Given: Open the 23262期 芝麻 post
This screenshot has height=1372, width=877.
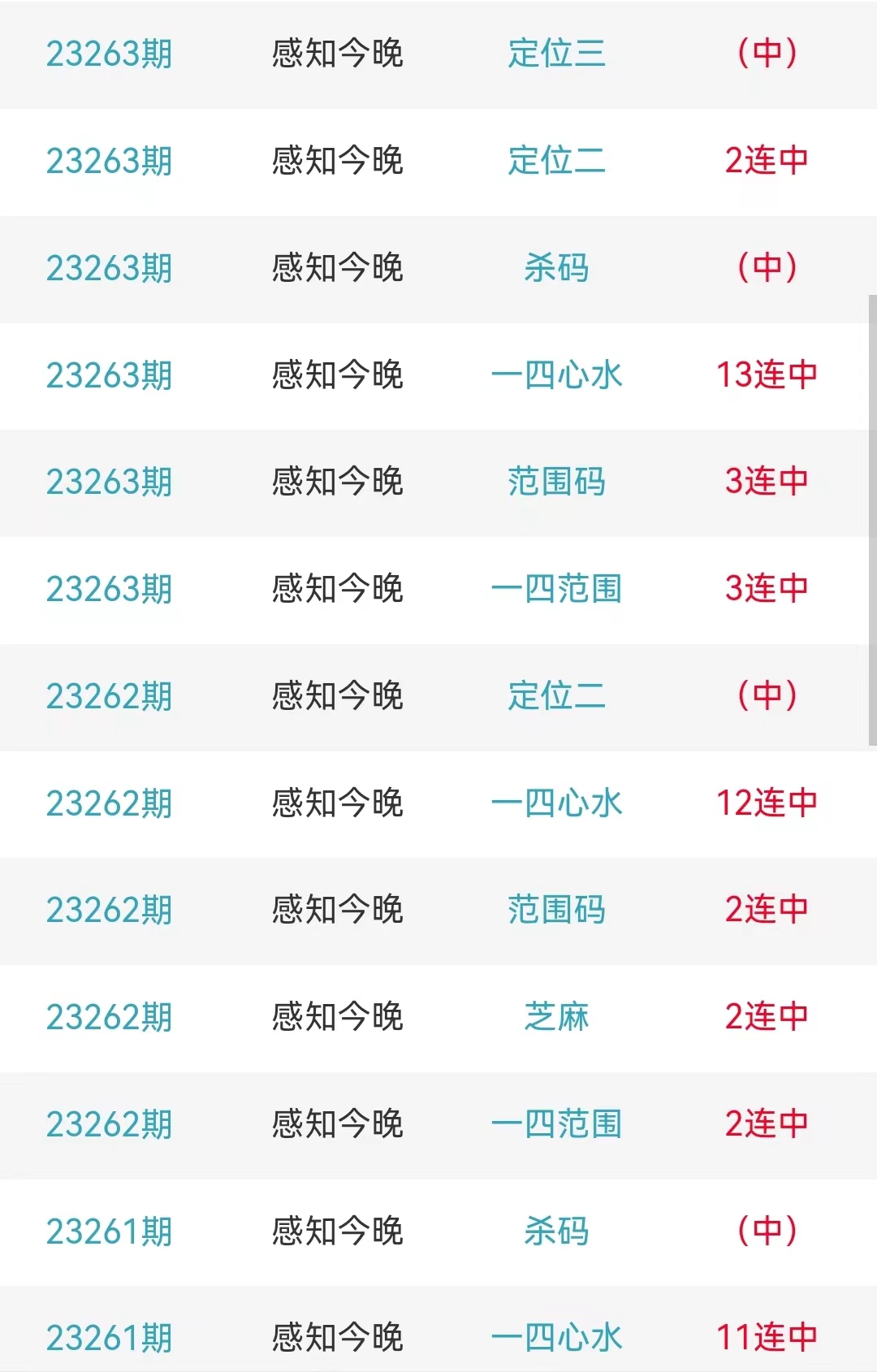Looking at the screenshot, I should 556,1017.
